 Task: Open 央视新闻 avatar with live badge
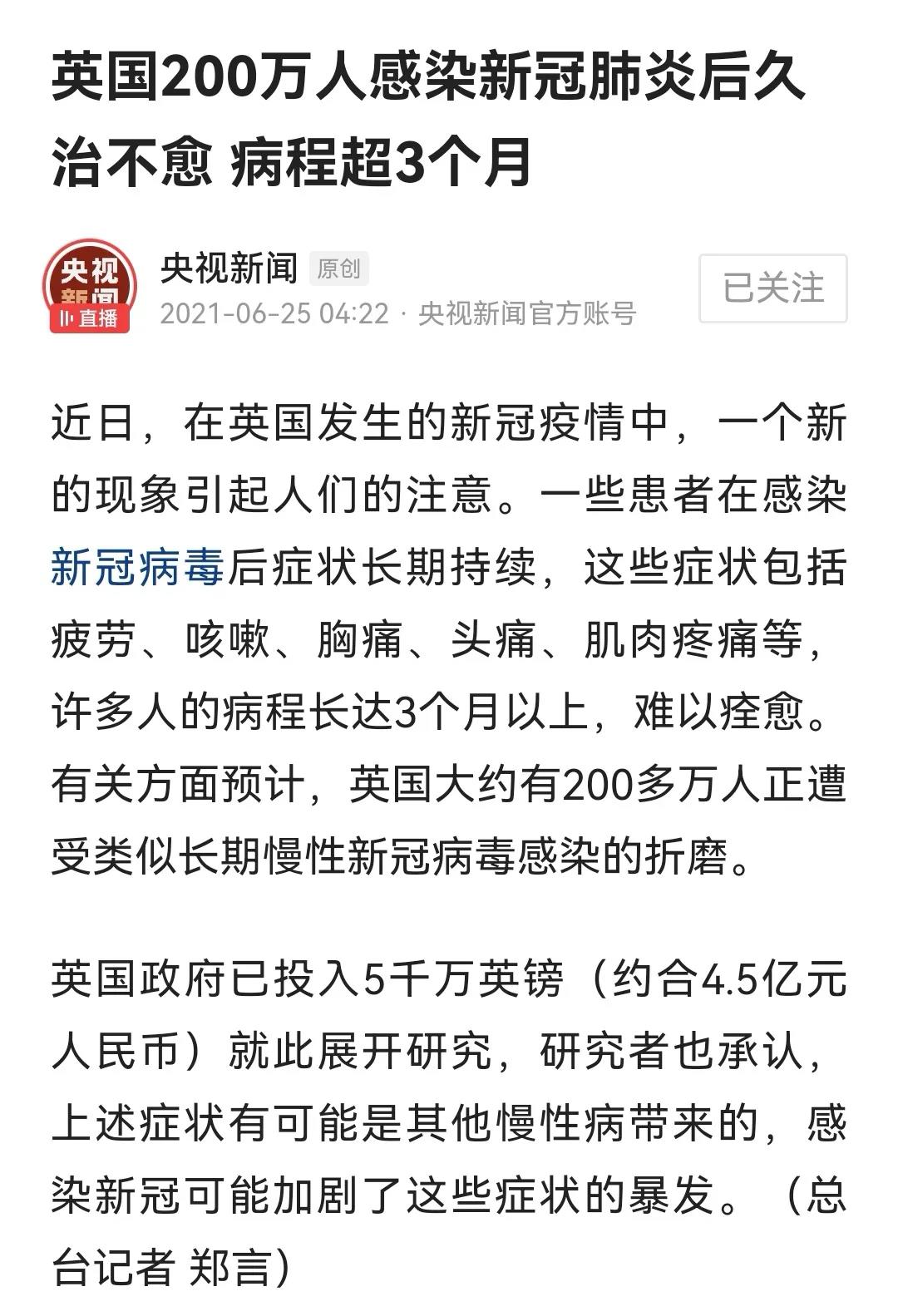tap(90, 286)
